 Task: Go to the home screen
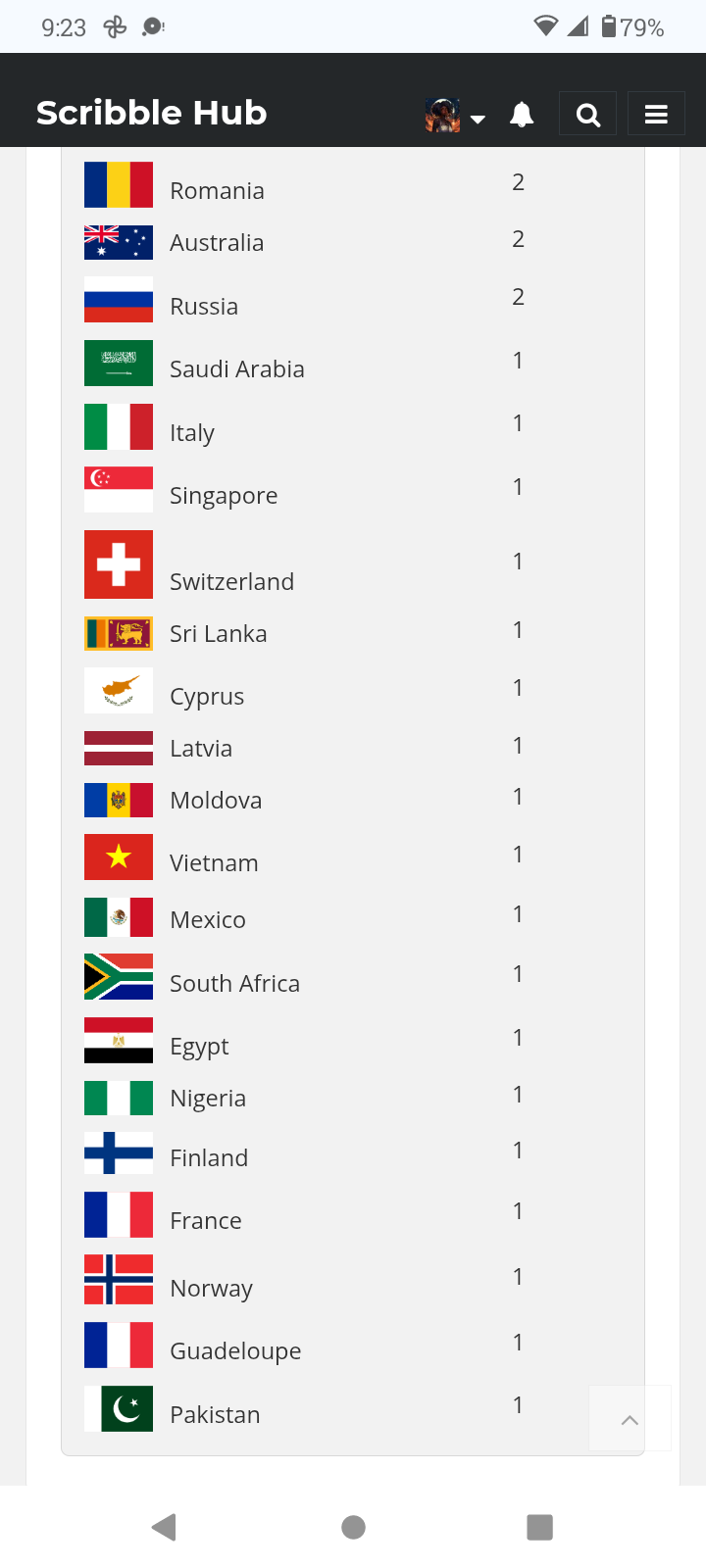(353, 1527)
